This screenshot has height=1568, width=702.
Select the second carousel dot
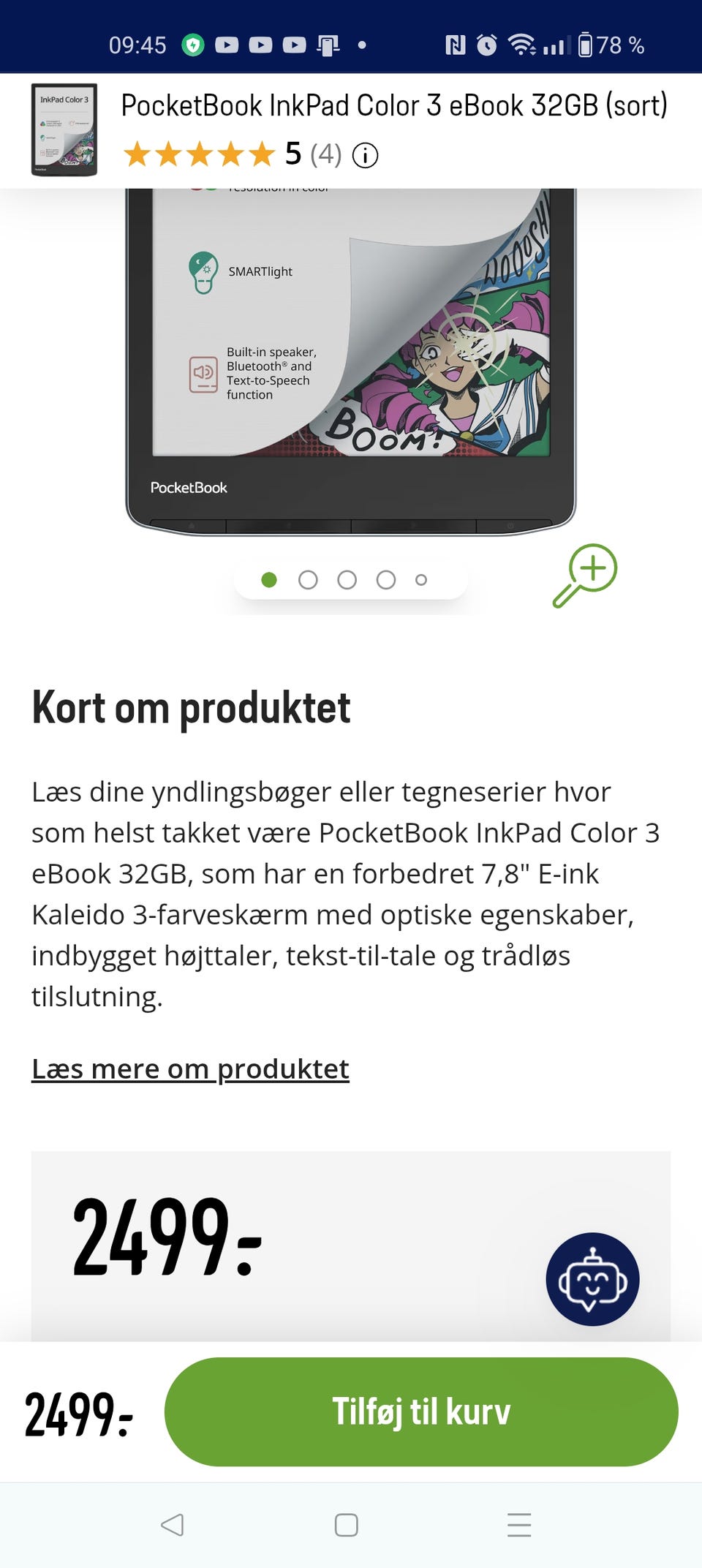[x=309, y=578]
